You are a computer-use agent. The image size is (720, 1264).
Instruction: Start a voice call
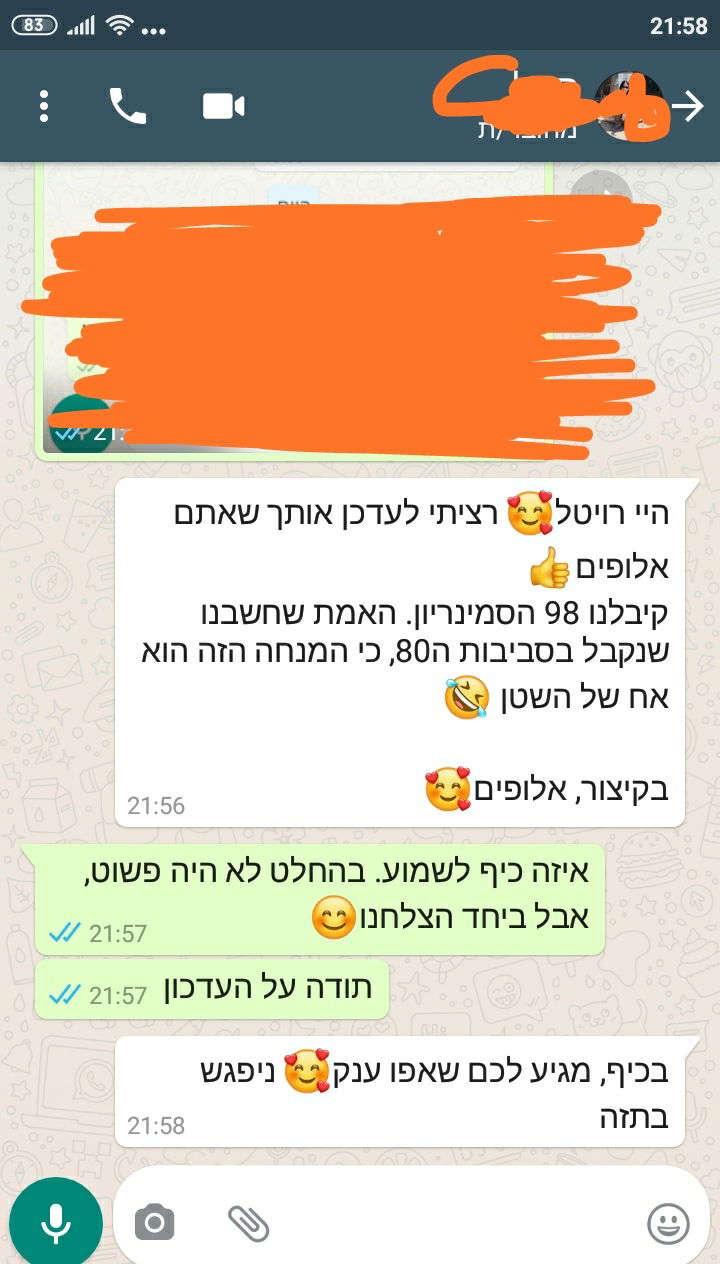click(128, 106)
